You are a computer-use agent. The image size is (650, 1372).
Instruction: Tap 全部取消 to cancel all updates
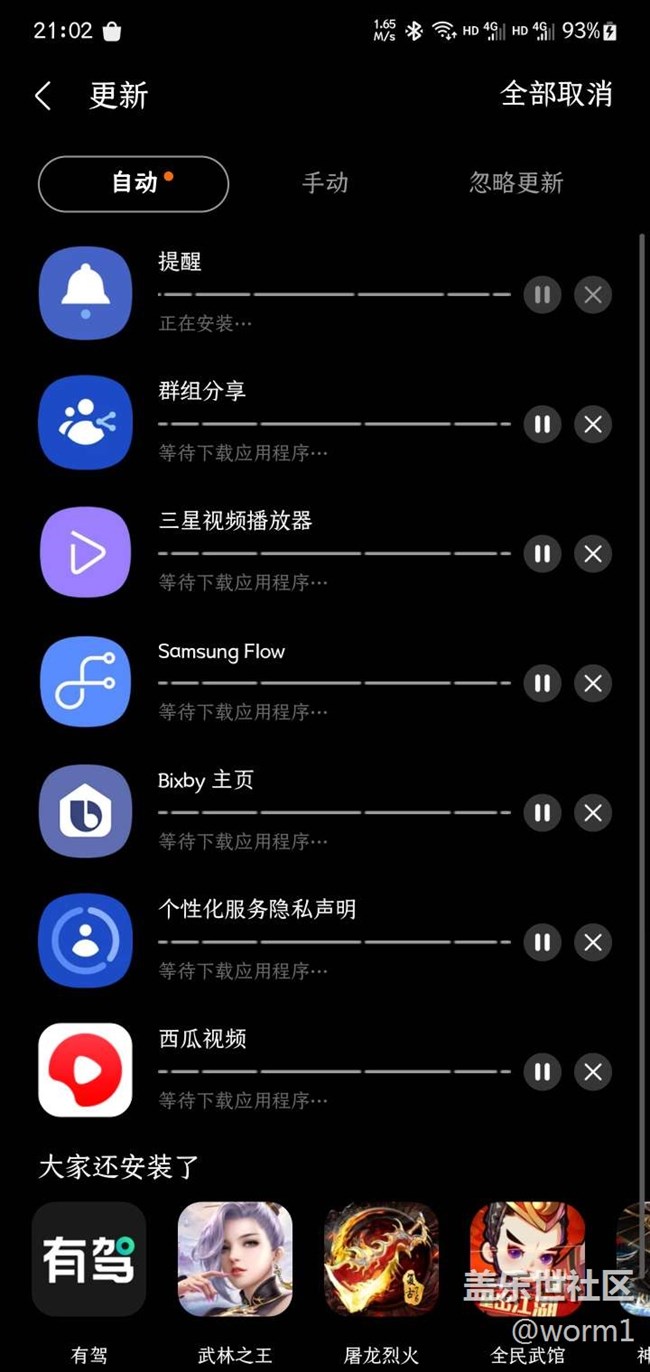coord(556,94)
